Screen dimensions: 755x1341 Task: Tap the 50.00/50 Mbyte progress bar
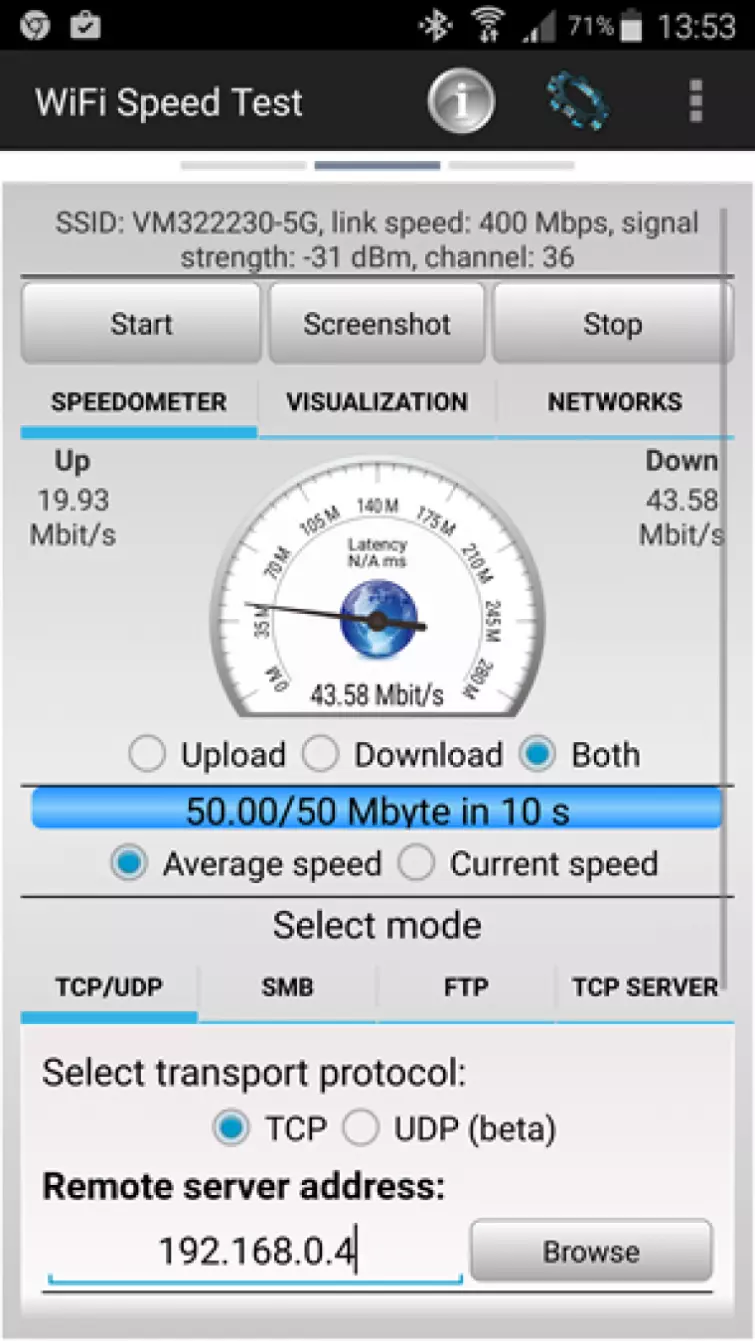pyautogui.click(x=377, y=809)
